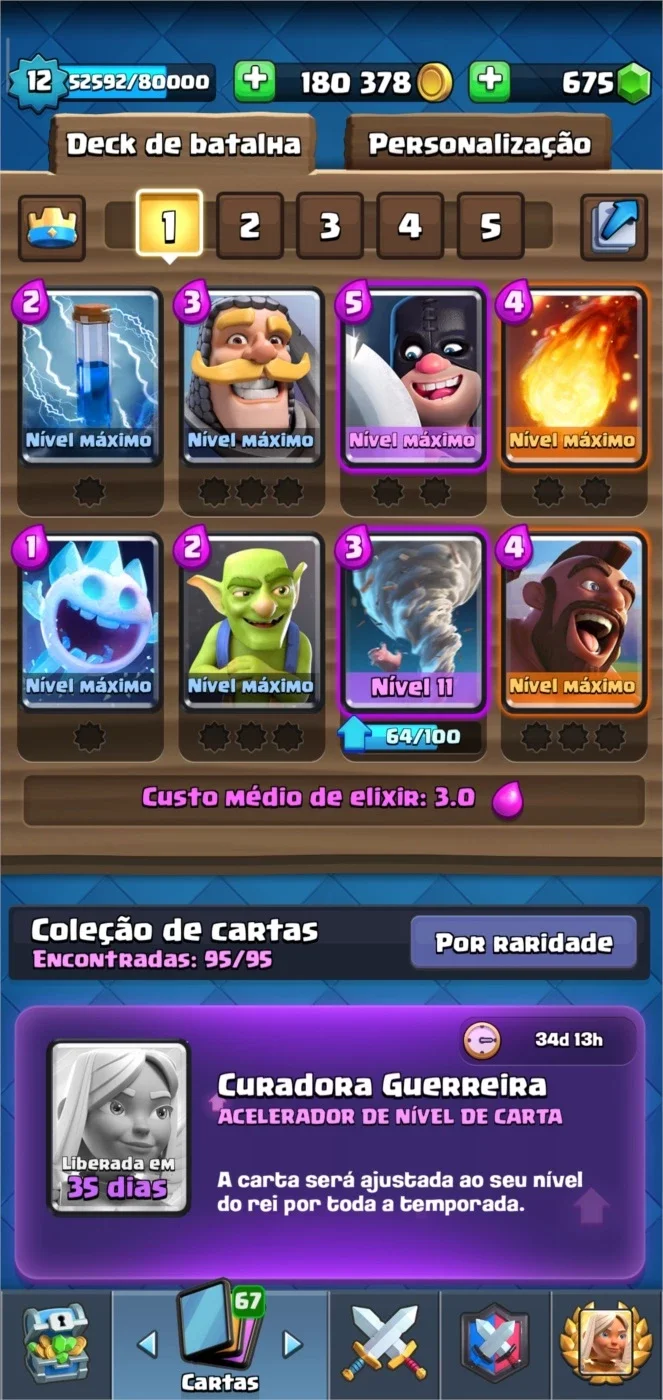This screenshot has width=663, height=1400.
Task: Open the Executioner card
Action: click(413, 379)
